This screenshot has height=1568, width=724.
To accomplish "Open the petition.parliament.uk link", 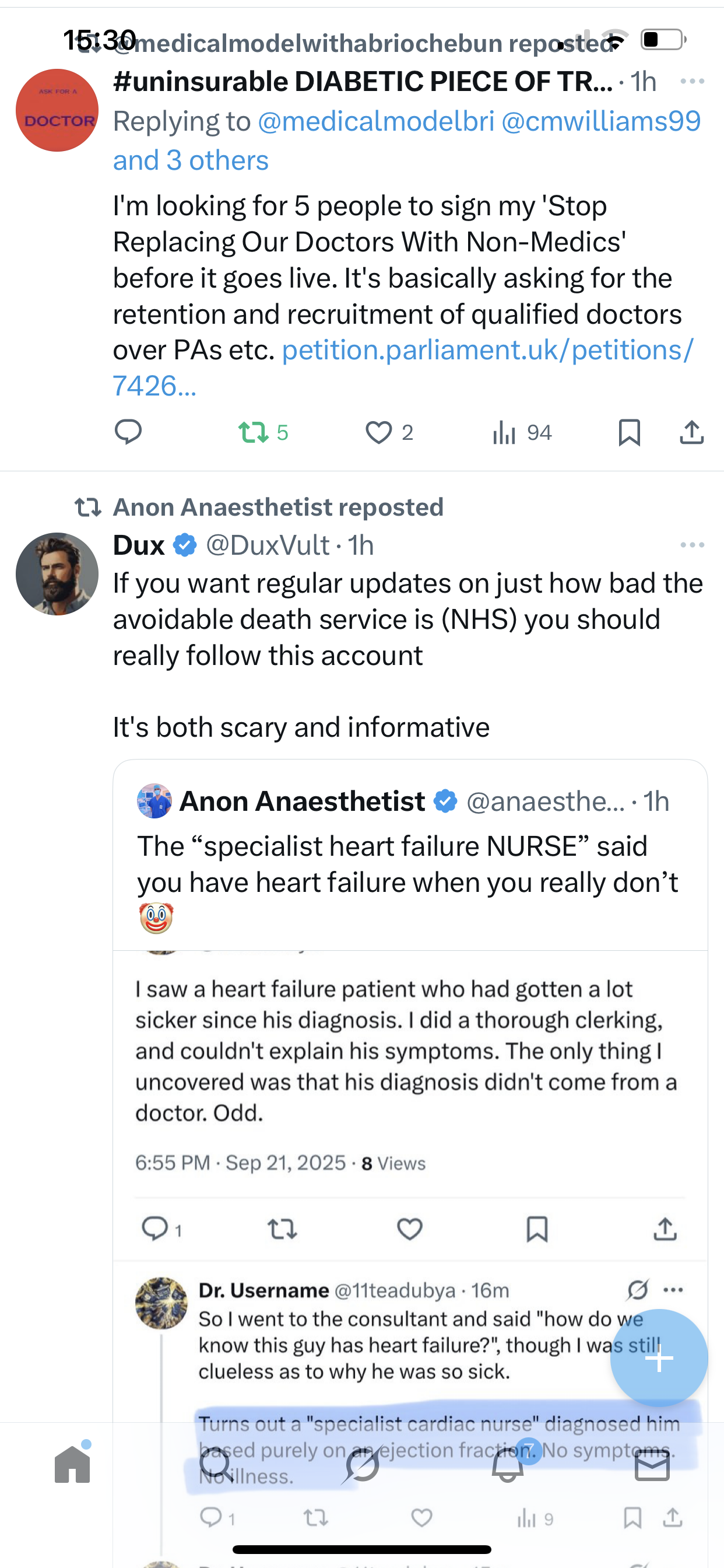I will 487,350.
